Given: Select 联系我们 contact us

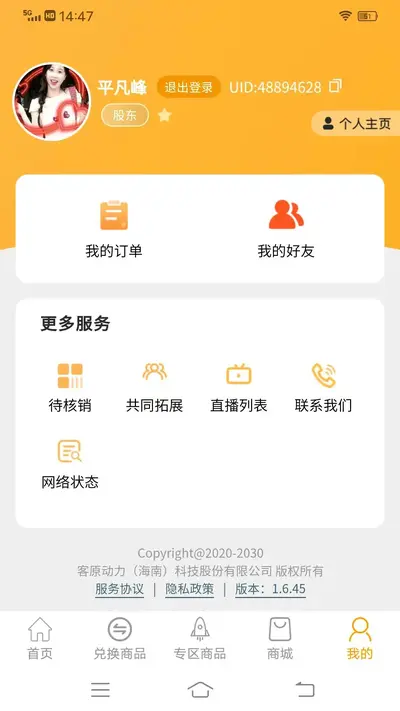Looking at the screenshot, I should pyautogui.click(x=323, y=388).
